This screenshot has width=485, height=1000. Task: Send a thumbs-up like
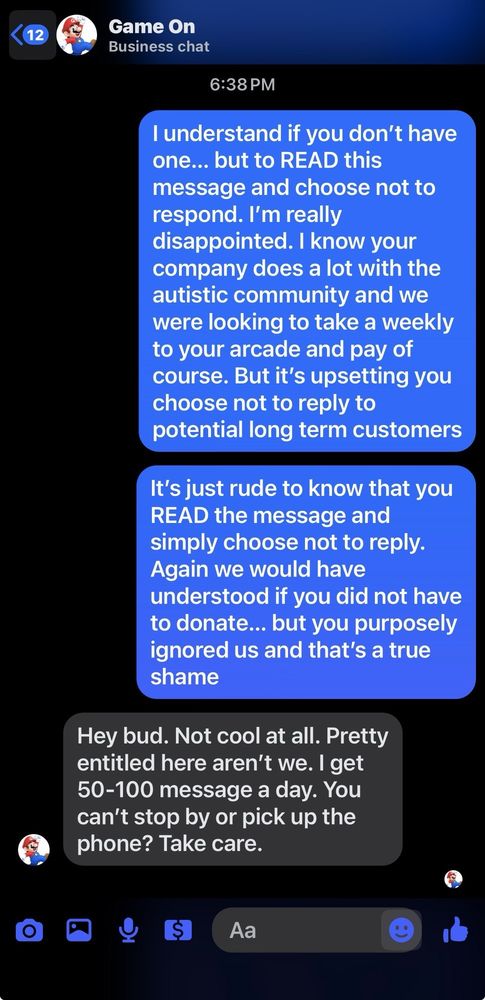455,930
